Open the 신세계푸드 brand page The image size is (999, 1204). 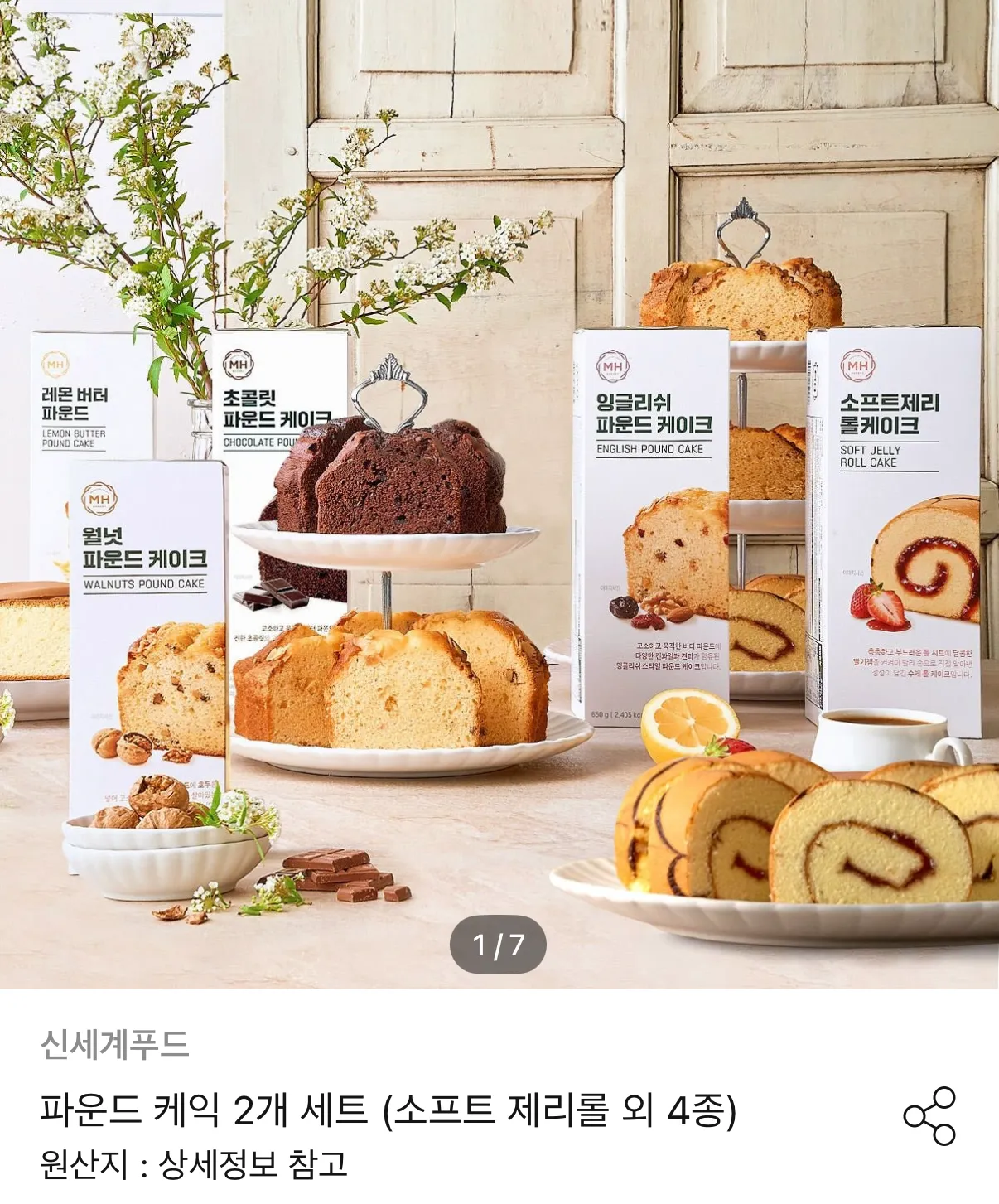click(x=115, y=1044)
